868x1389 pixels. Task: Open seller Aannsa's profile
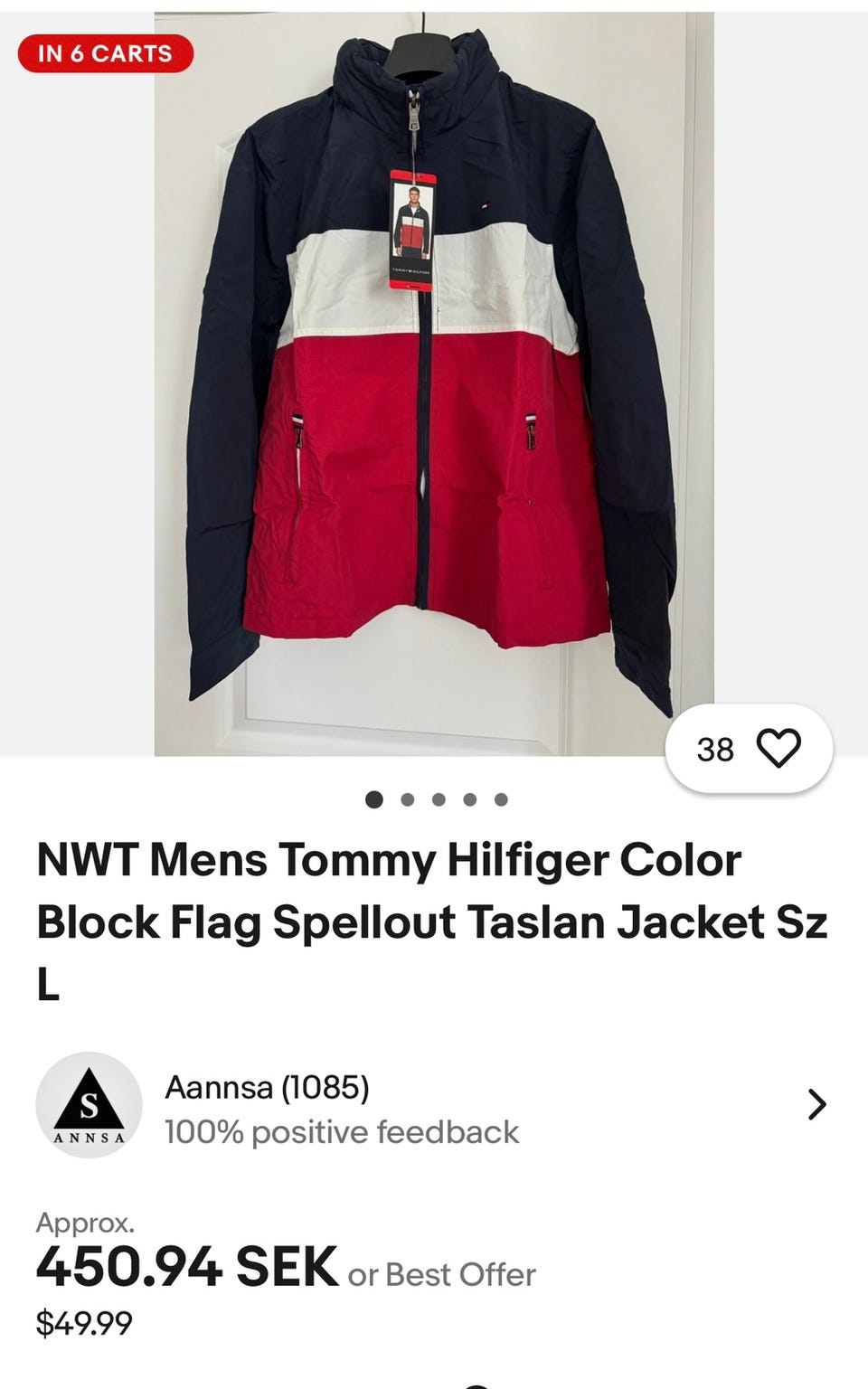(x=432, y=1106)
